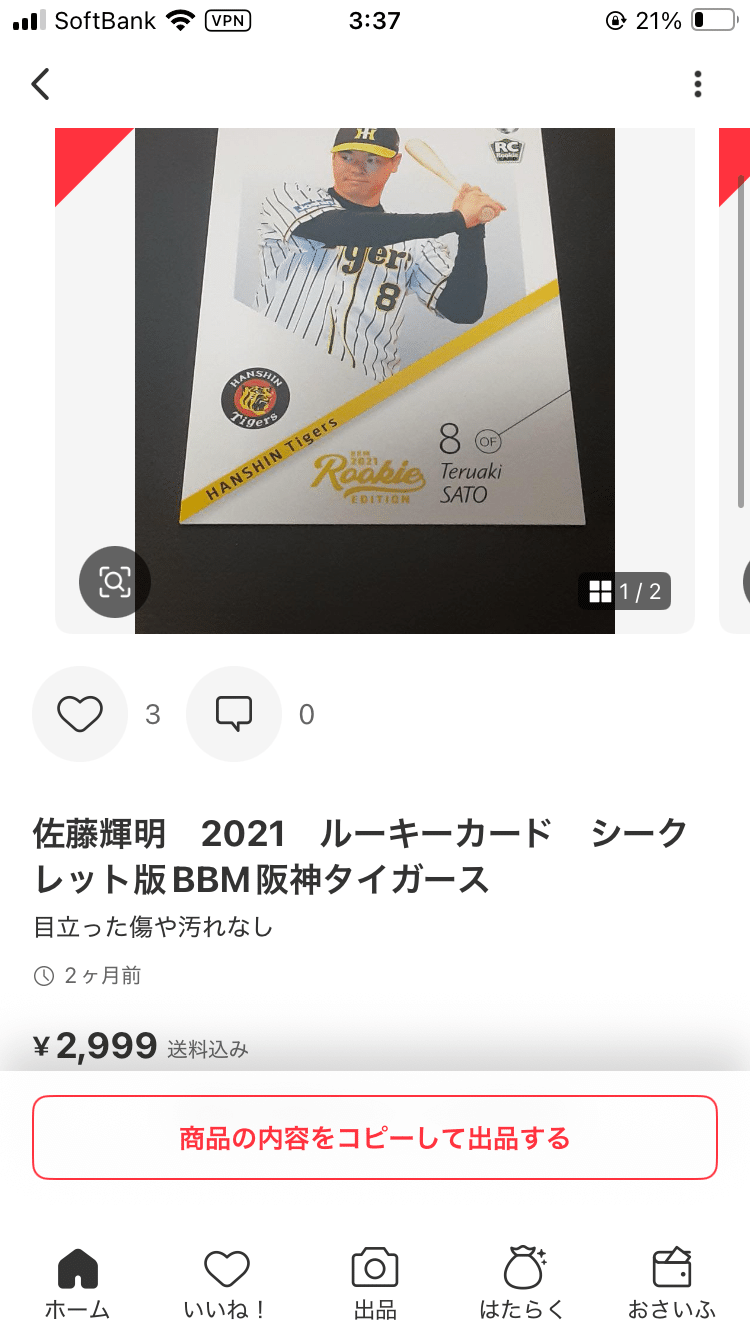Go to the 出品 camera tab
The height and width of the screenshot is (1334, 750).
pos(375,1281)
